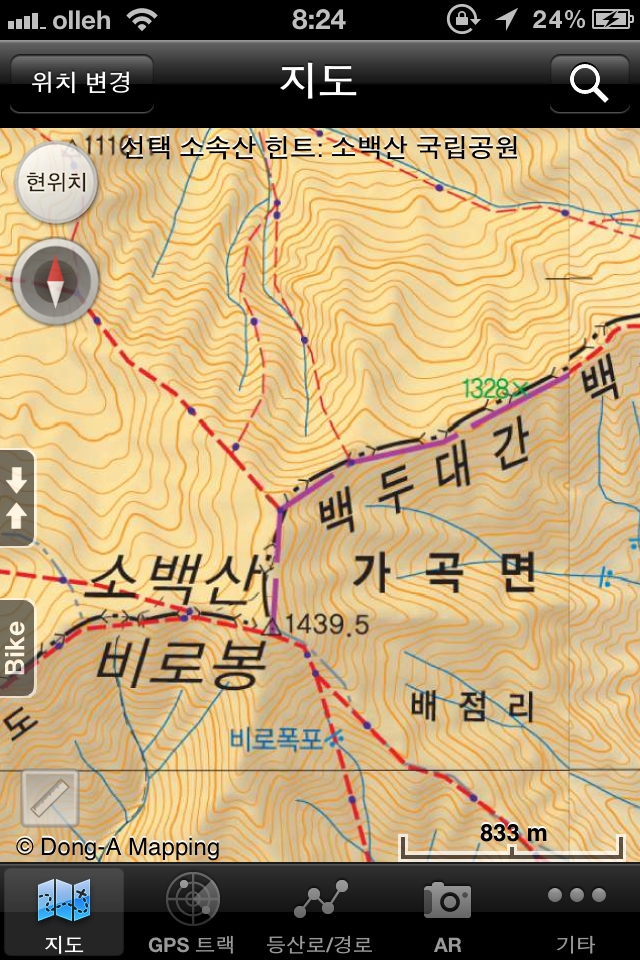
Task: Select the 지도 tab
Action: pyautogui.click(x=64, y=913)
